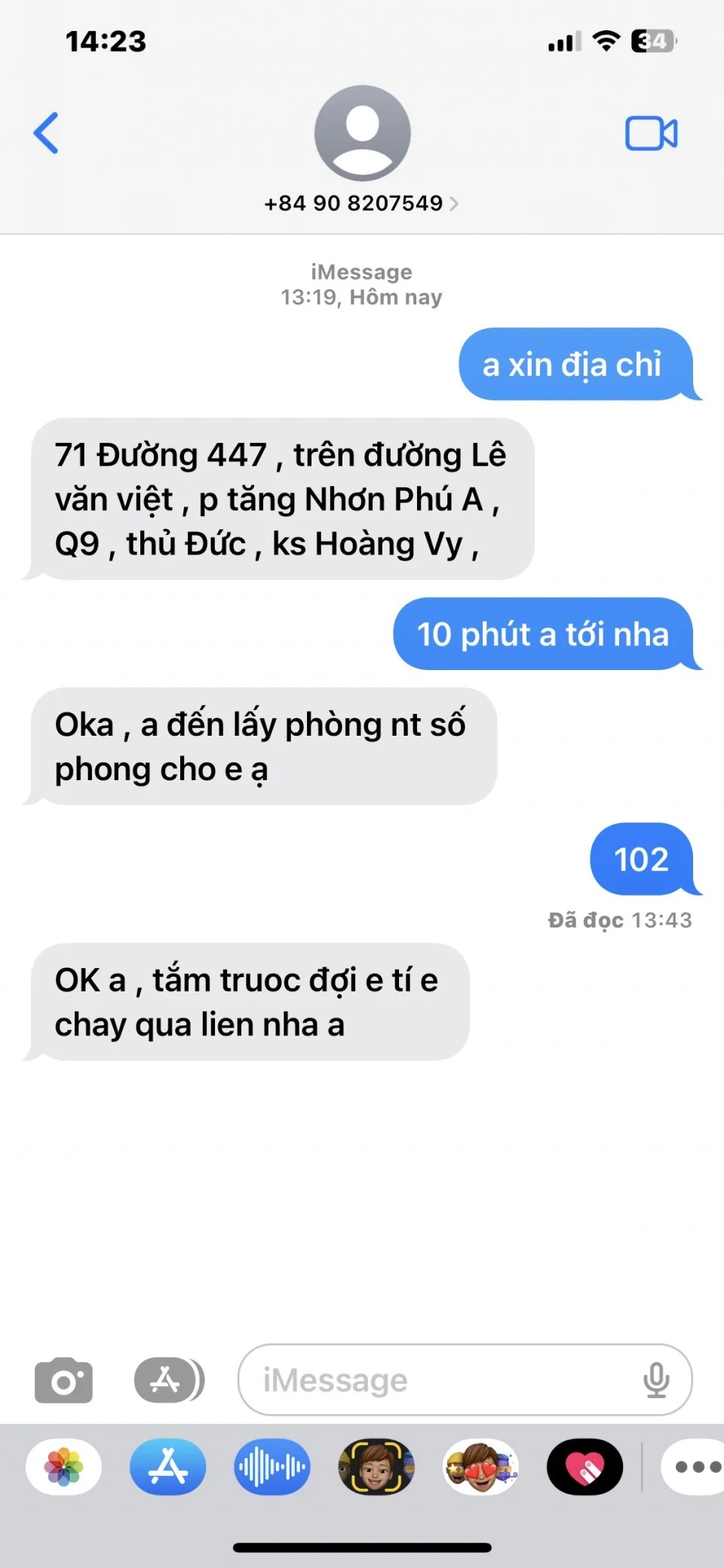Open the audio messages app
This screenshot has width=724, height=1568.
click(272, 1467)
